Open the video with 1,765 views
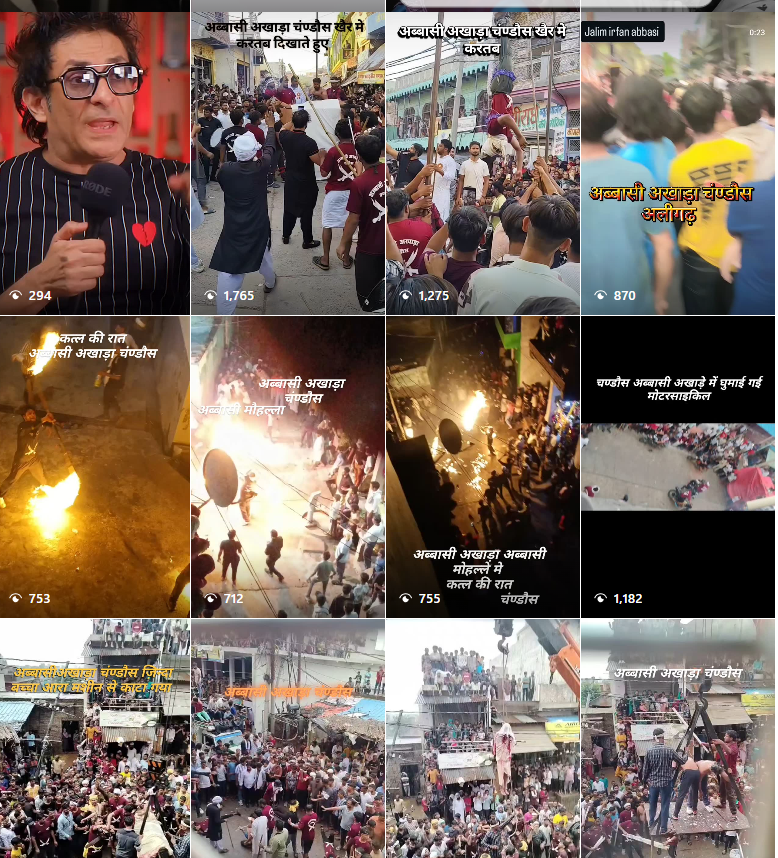 click(x=288, y=165)
